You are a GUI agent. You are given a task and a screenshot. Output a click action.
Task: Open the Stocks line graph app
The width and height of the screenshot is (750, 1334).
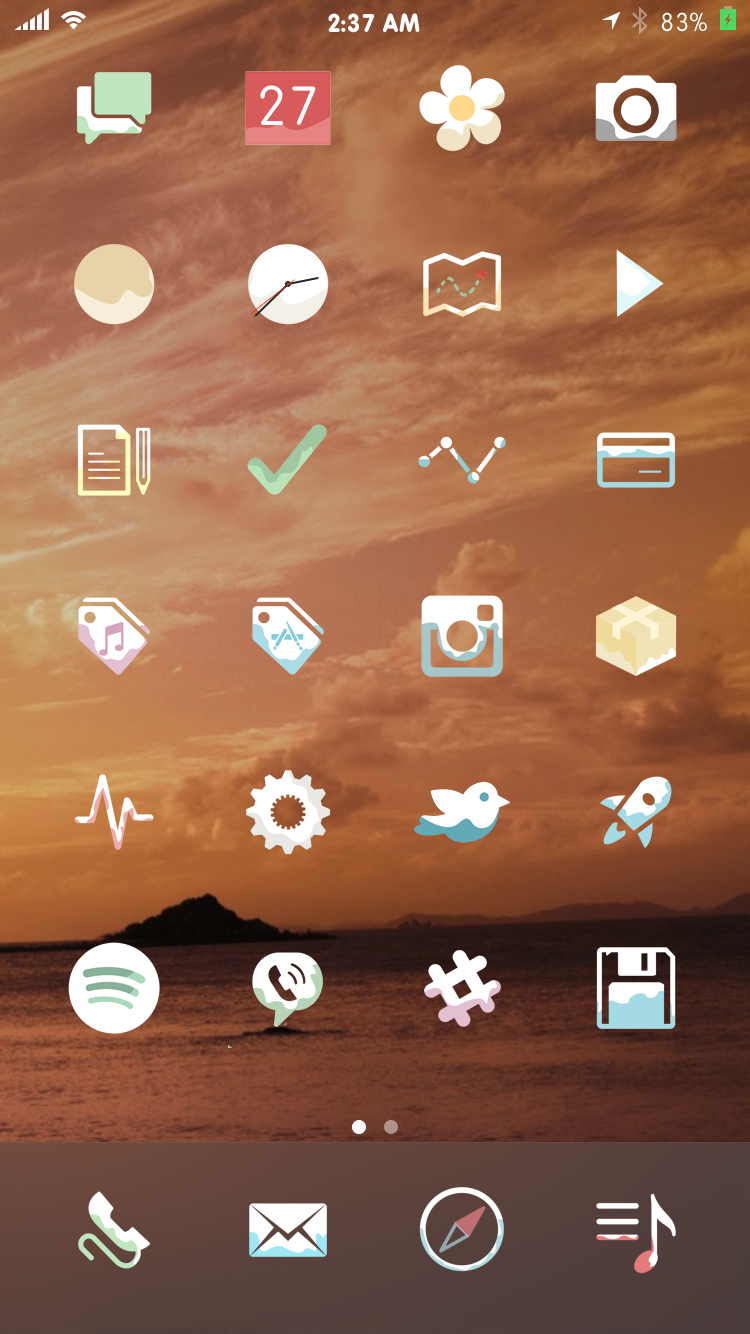point(462,460)
